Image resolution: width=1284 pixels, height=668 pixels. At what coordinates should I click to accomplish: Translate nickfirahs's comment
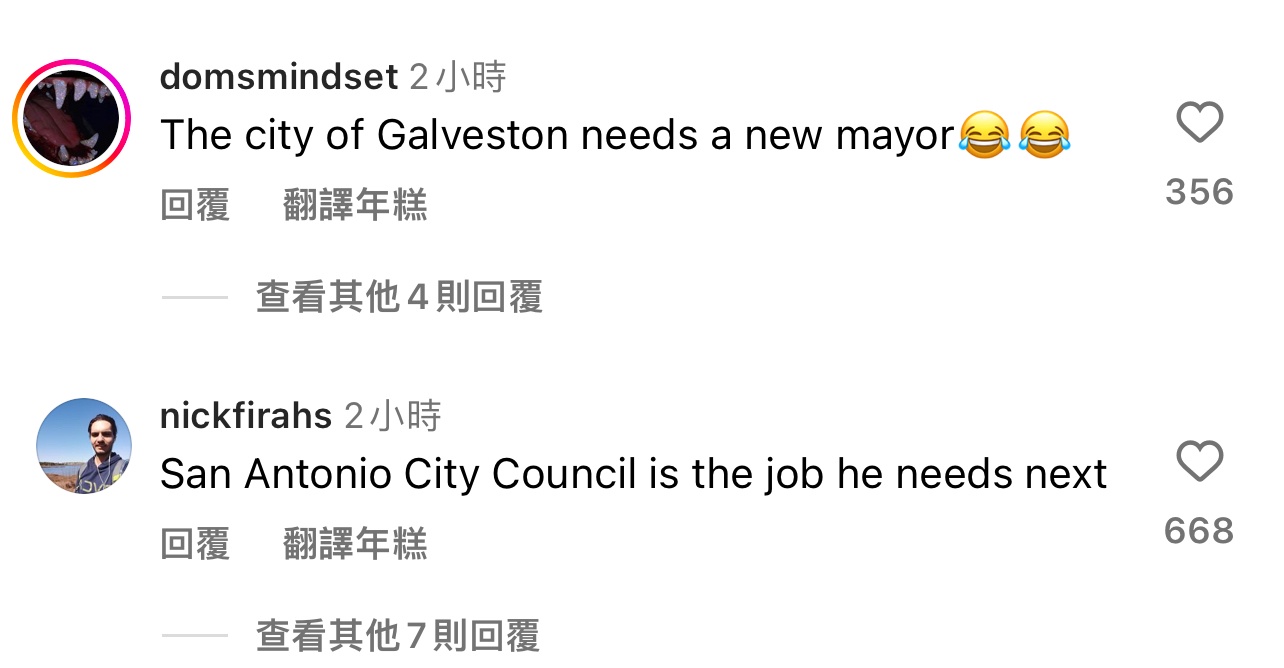[x=355, y=544]
